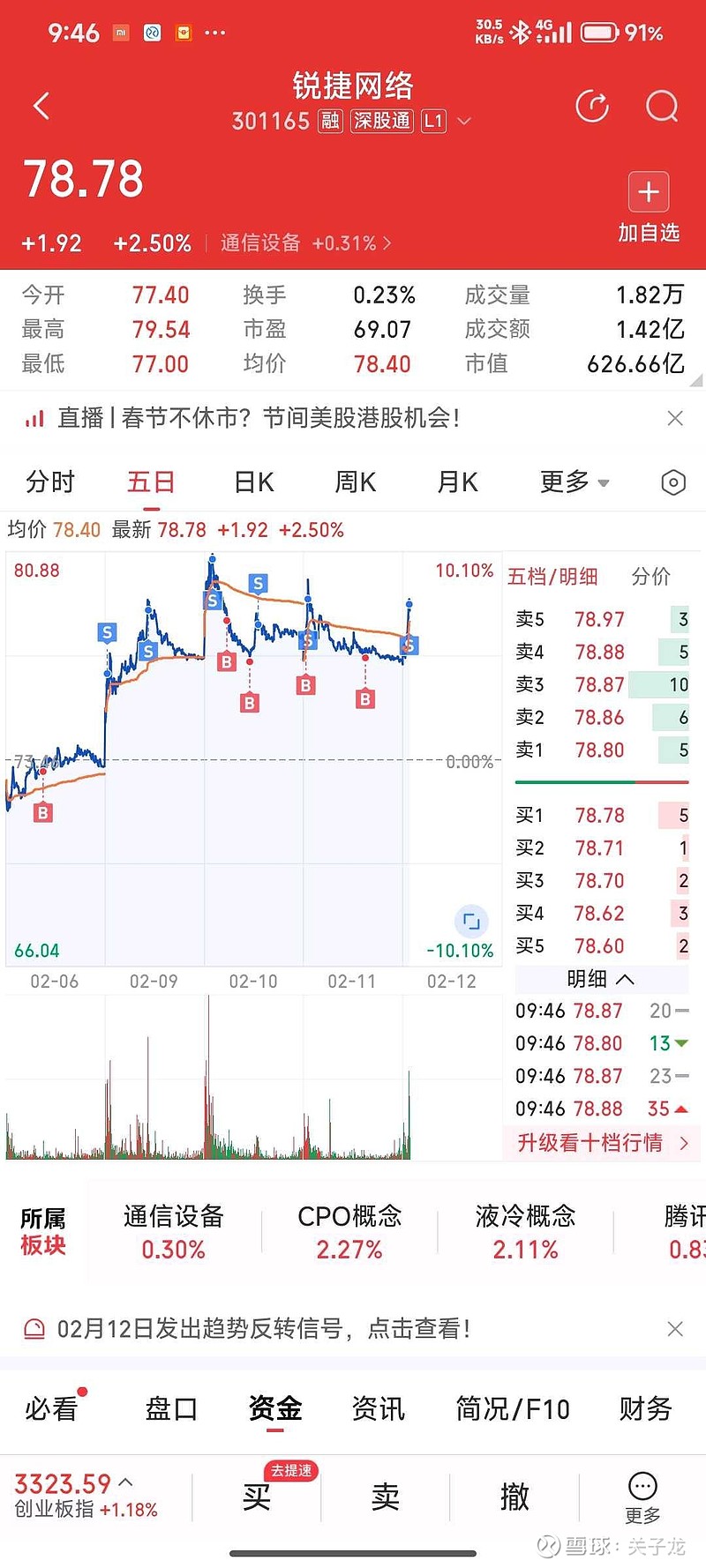Switch to 日K chart tab
706x1568 pixels.
pos(254,482)
